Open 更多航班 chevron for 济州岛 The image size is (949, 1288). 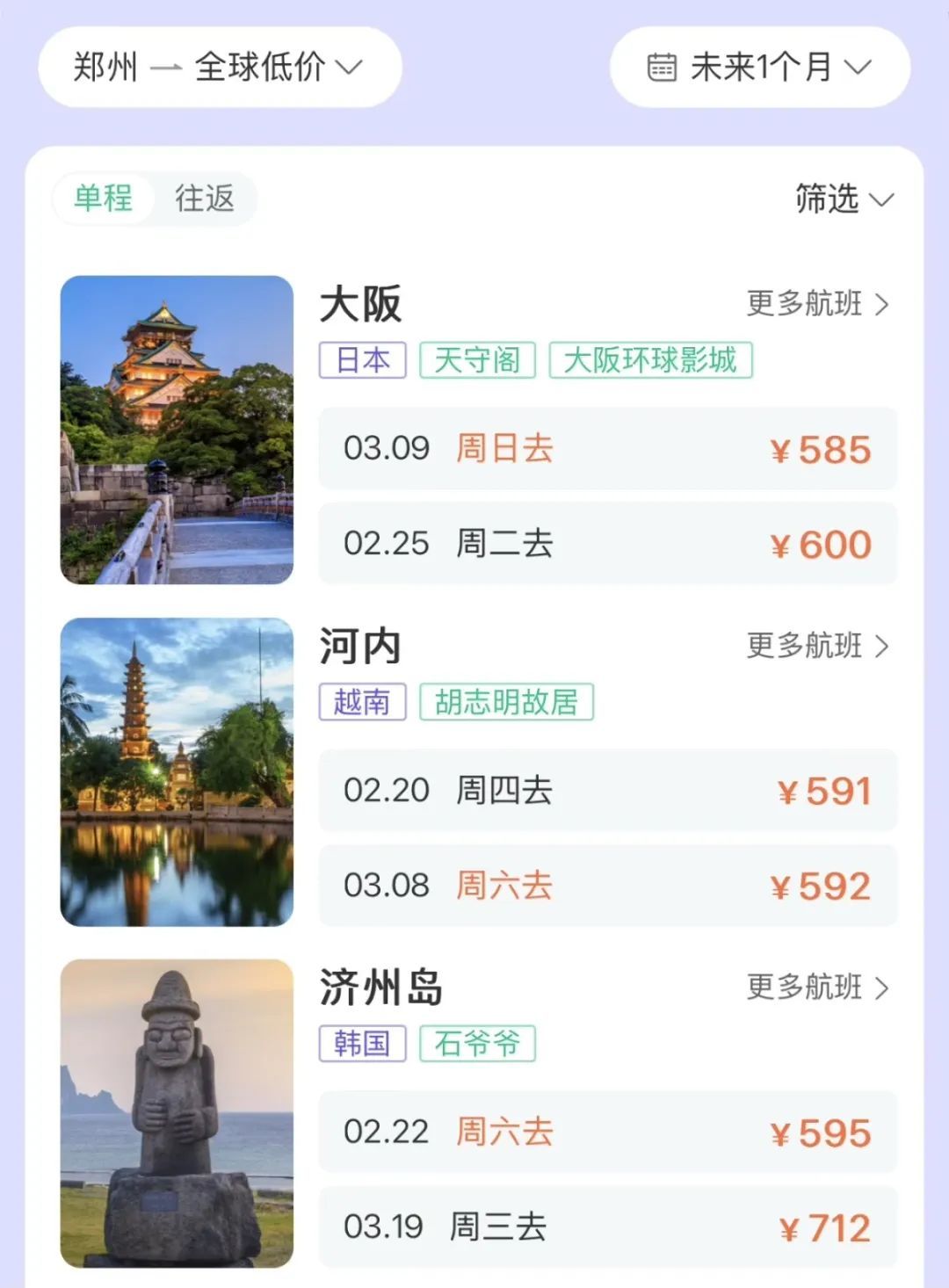884,989
